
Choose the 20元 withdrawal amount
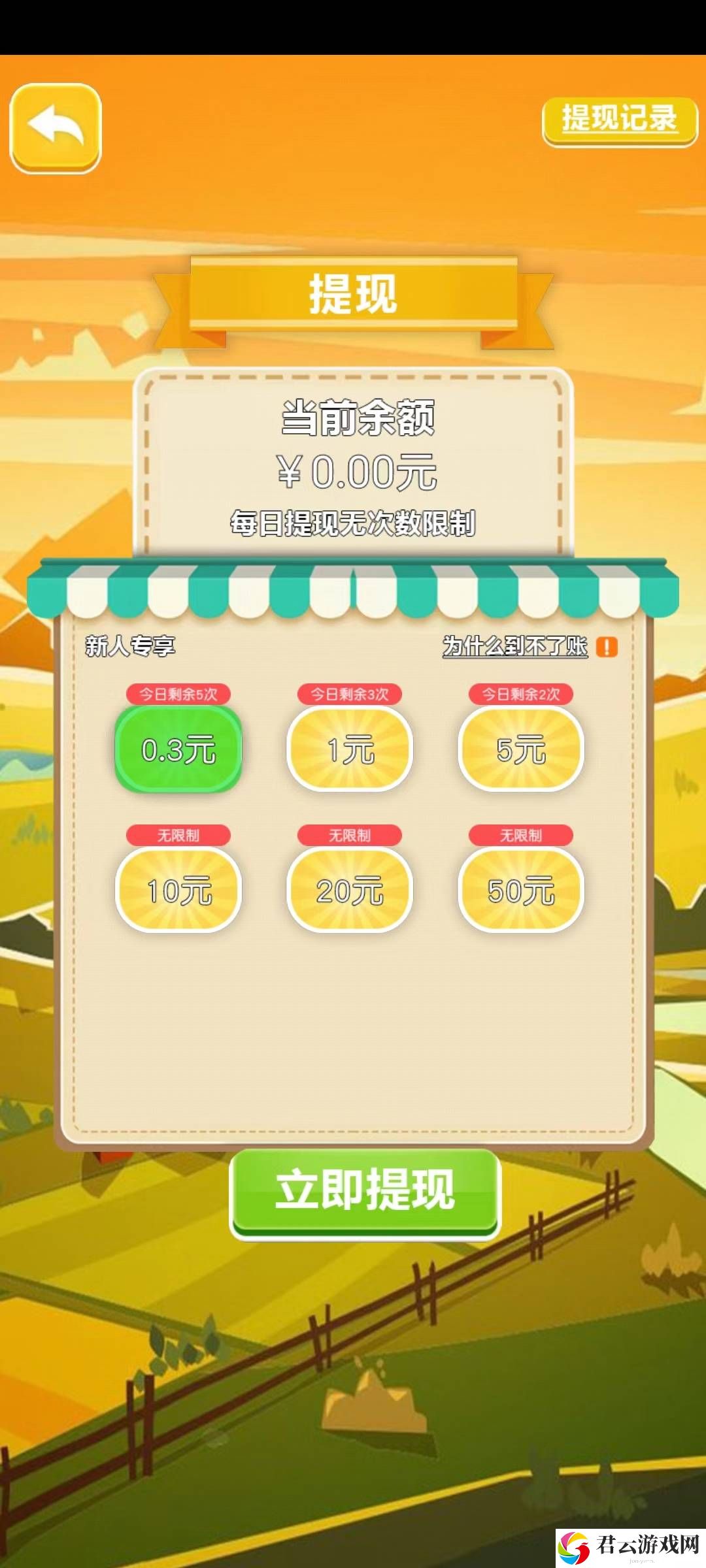point(350,890)
